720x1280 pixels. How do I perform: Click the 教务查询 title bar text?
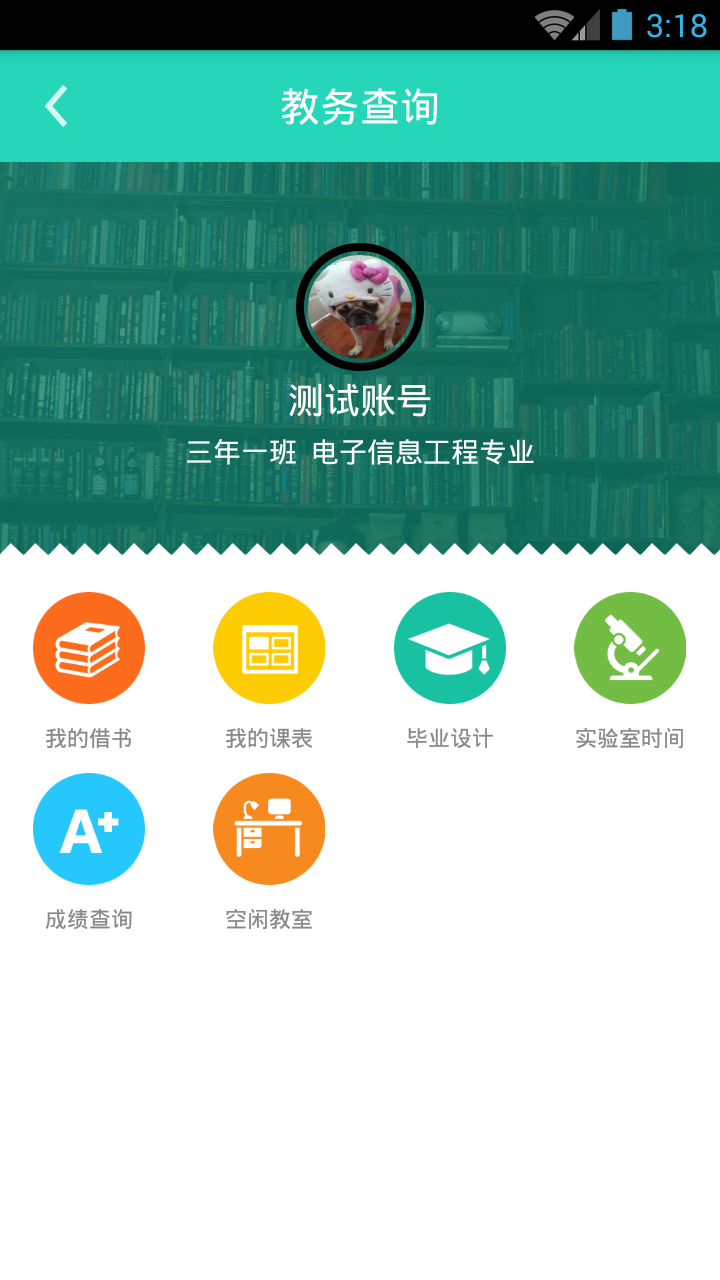point(360,105)
